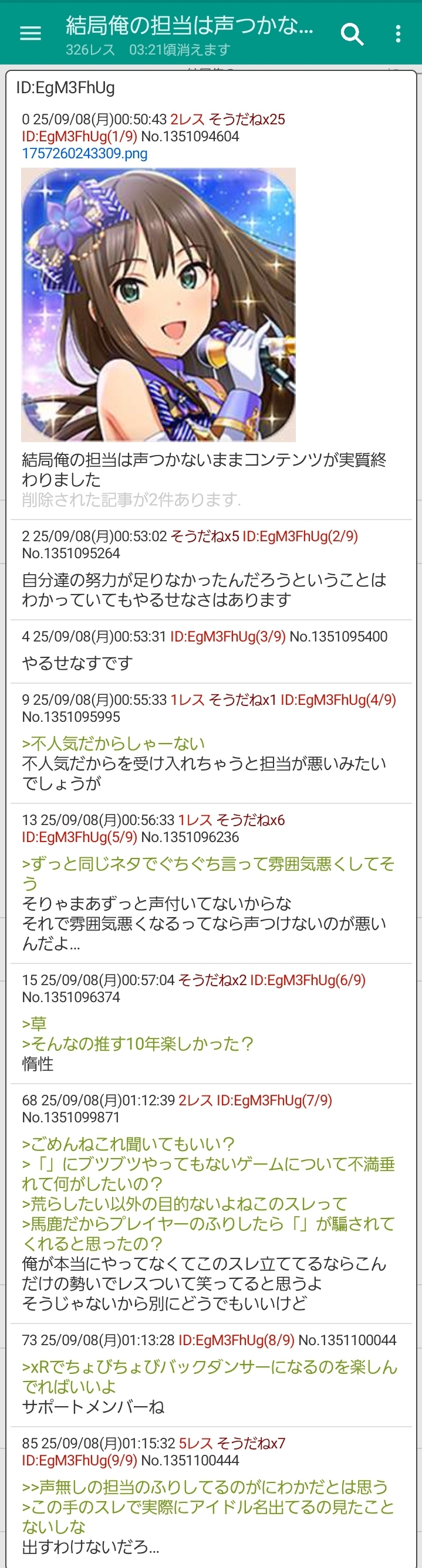422x1568 pixels.
Task: Tap そうだねx6 on post 13
Action: coord(250,820)
